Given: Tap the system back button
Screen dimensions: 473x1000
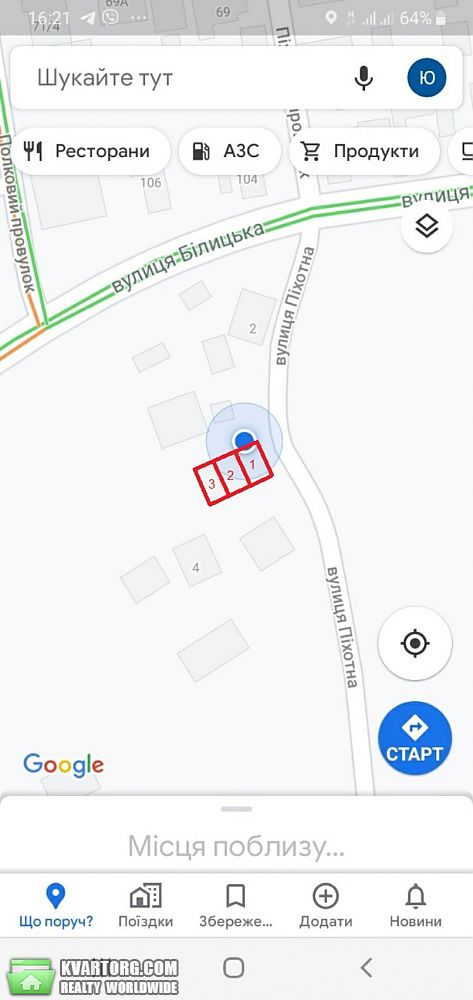Looking at the screenshot, I should [x=366, y=968].
